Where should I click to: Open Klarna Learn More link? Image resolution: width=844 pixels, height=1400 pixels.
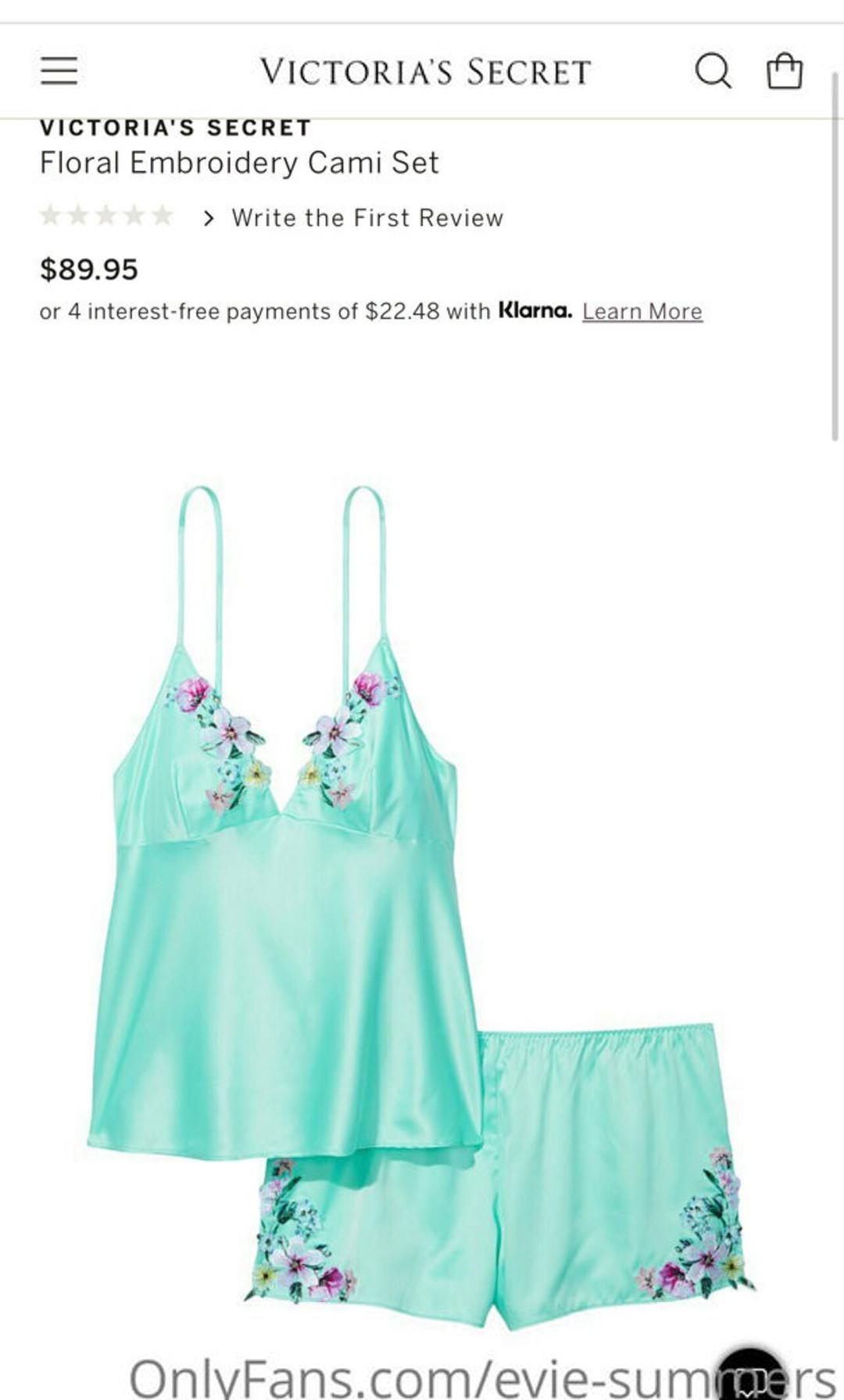click(642, 312)
